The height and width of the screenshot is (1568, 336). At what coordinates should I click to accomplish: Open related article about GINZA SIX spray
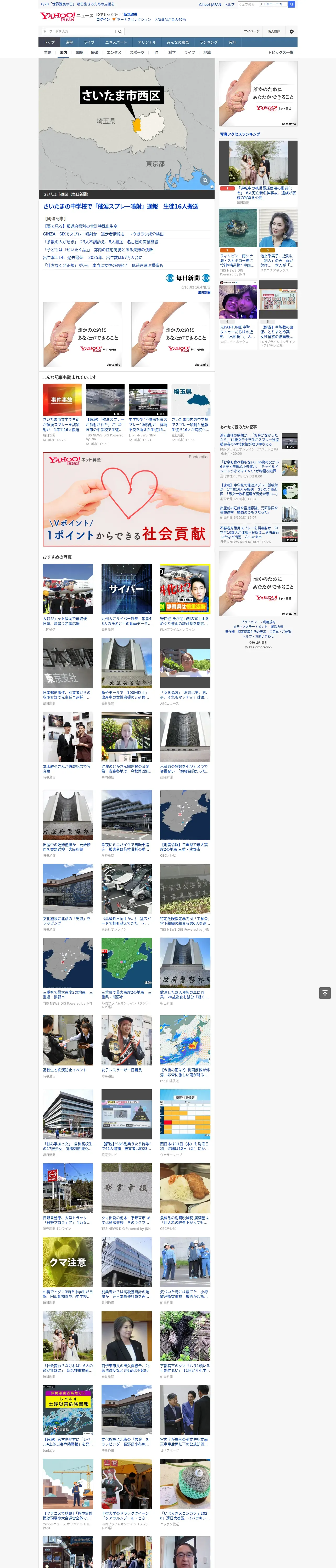point(103,234)
